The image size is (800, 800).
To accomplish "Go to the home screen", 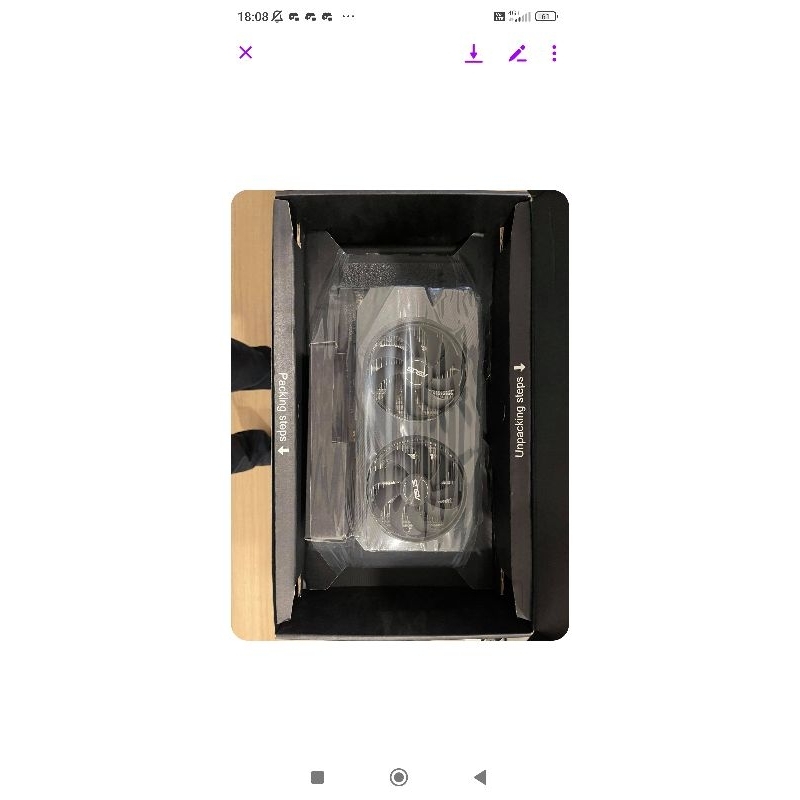I will [398, 777].
